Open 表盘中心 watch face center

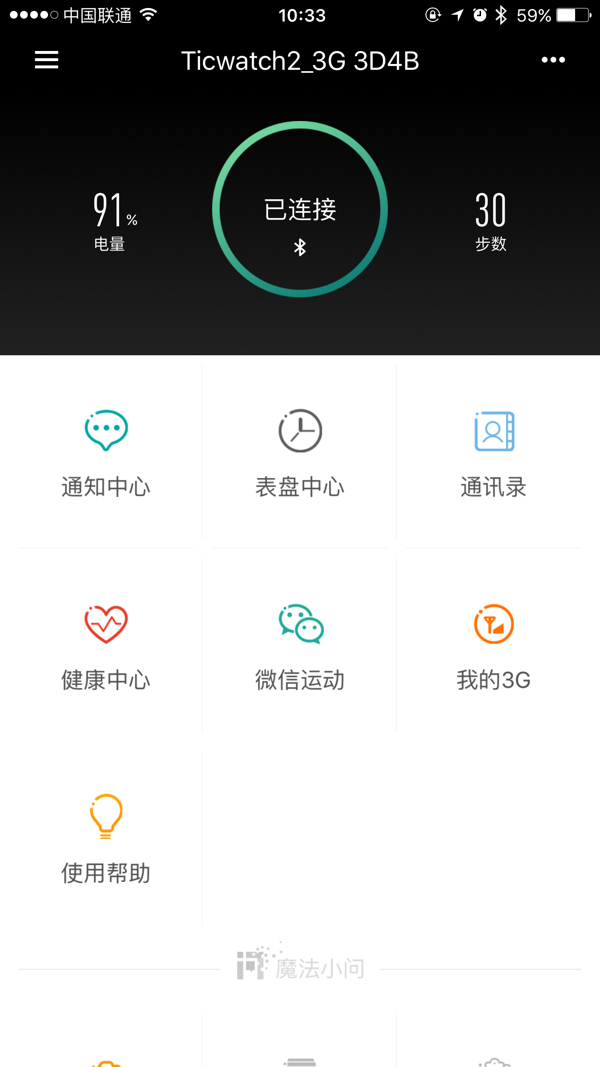(x=300, y=453)
